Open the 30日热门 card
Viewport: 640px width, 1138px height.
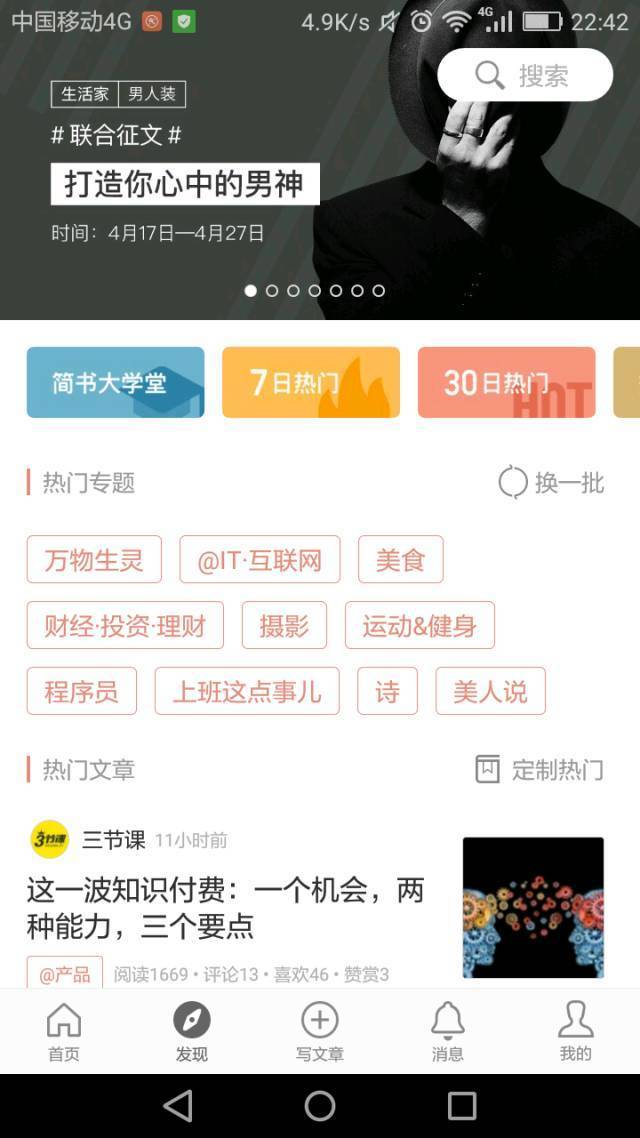(x=506, y=382)
